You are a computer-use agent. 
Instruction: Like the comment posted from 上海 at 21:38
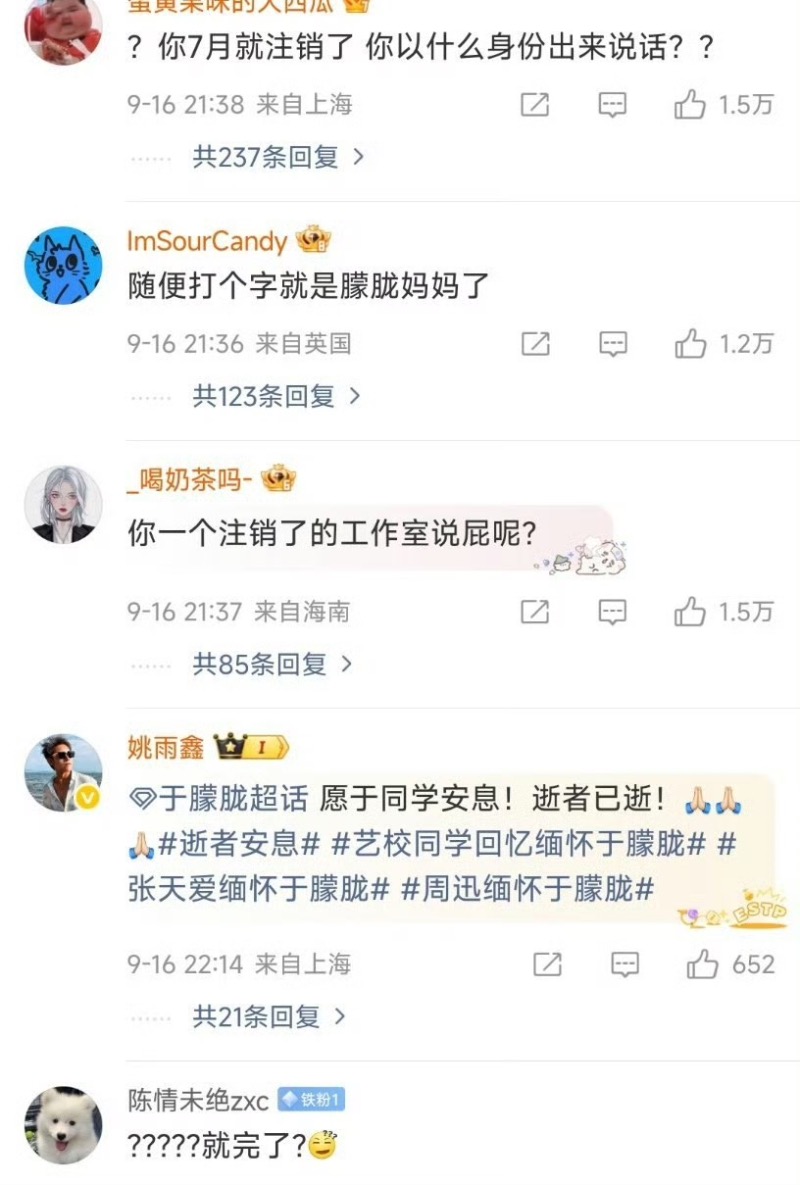[690, 104]
